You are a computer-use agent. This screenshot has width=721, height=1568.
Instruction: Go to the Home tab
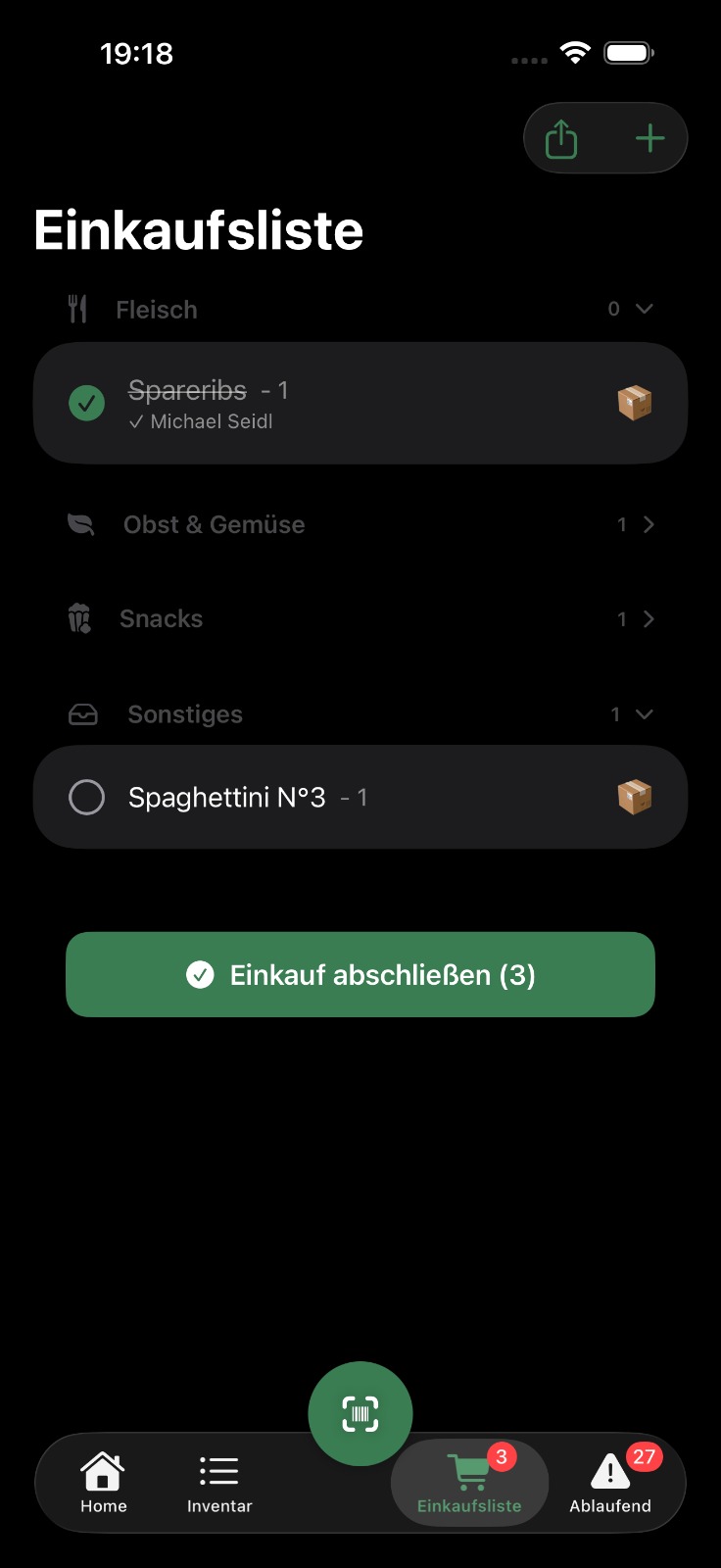(103, 1480)
